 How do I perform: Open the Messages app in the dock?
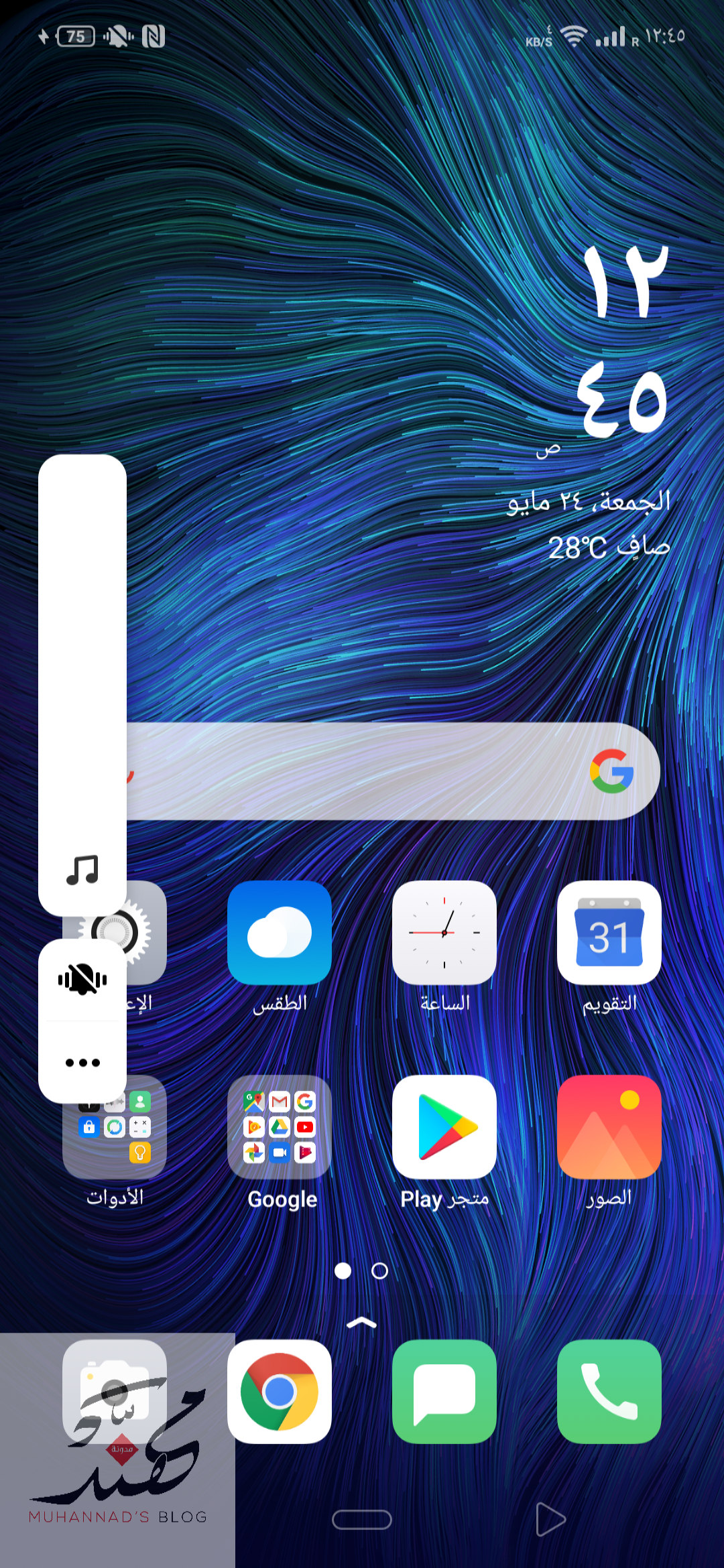(444, 1392)
